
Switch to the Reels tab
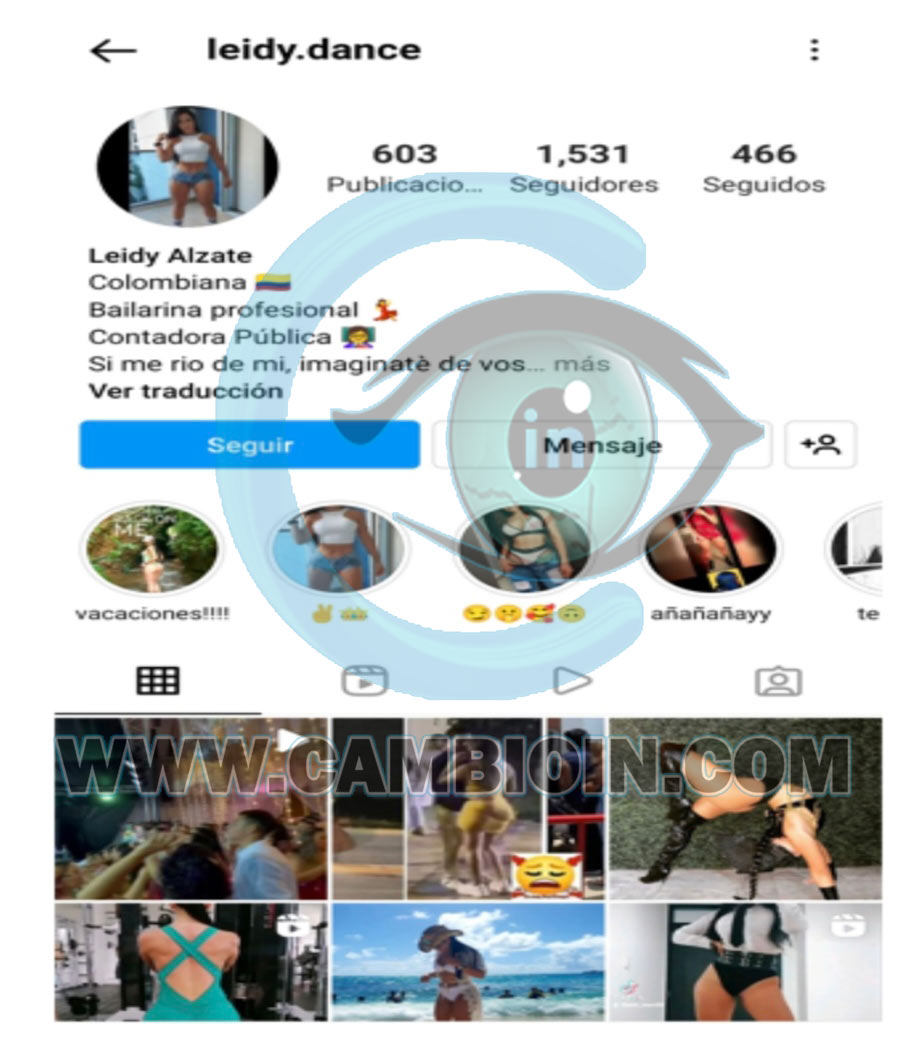pos(364,681)
